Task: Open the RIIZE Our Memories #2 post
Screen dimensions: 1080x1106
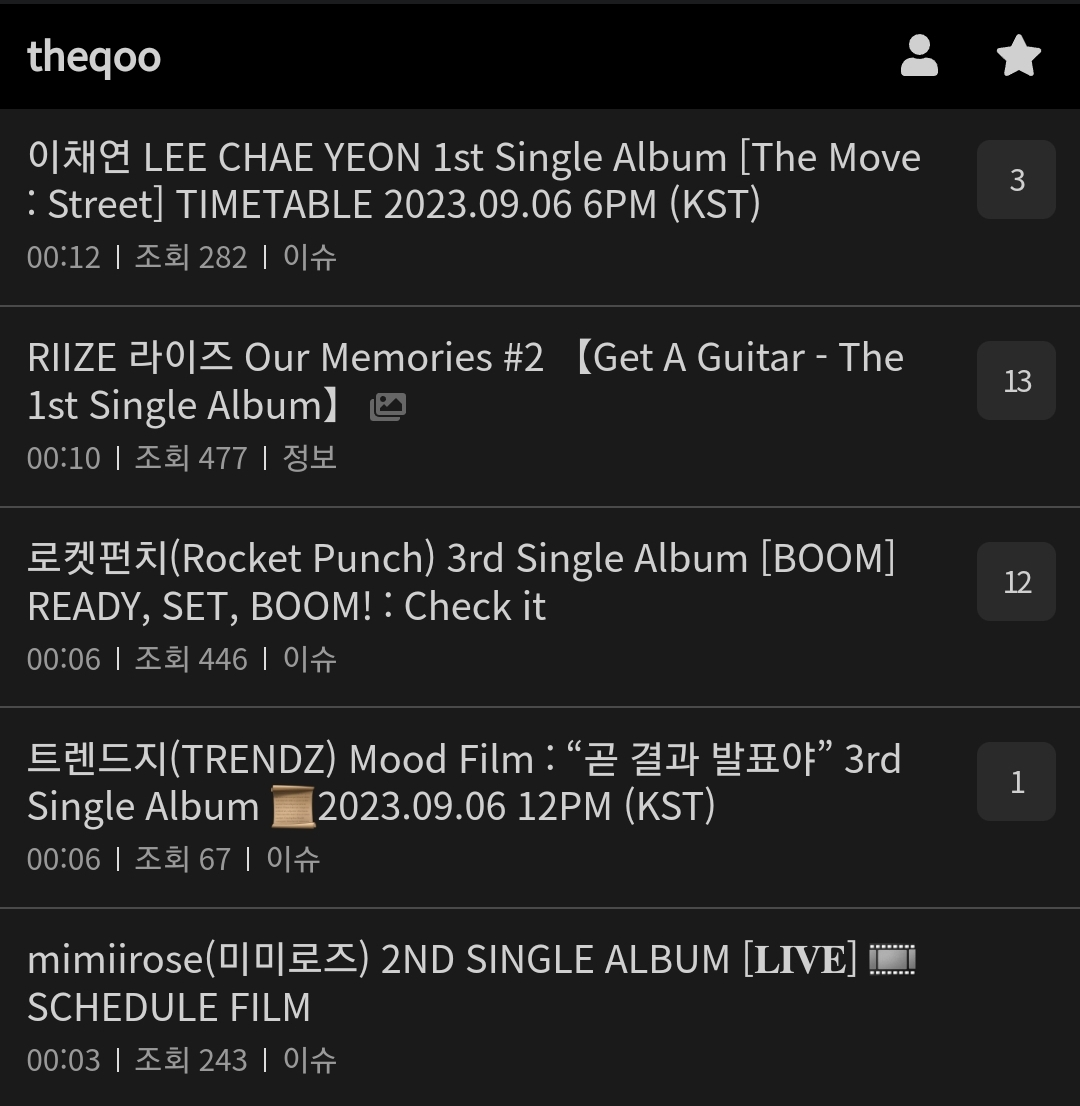Action: [465, 381]
